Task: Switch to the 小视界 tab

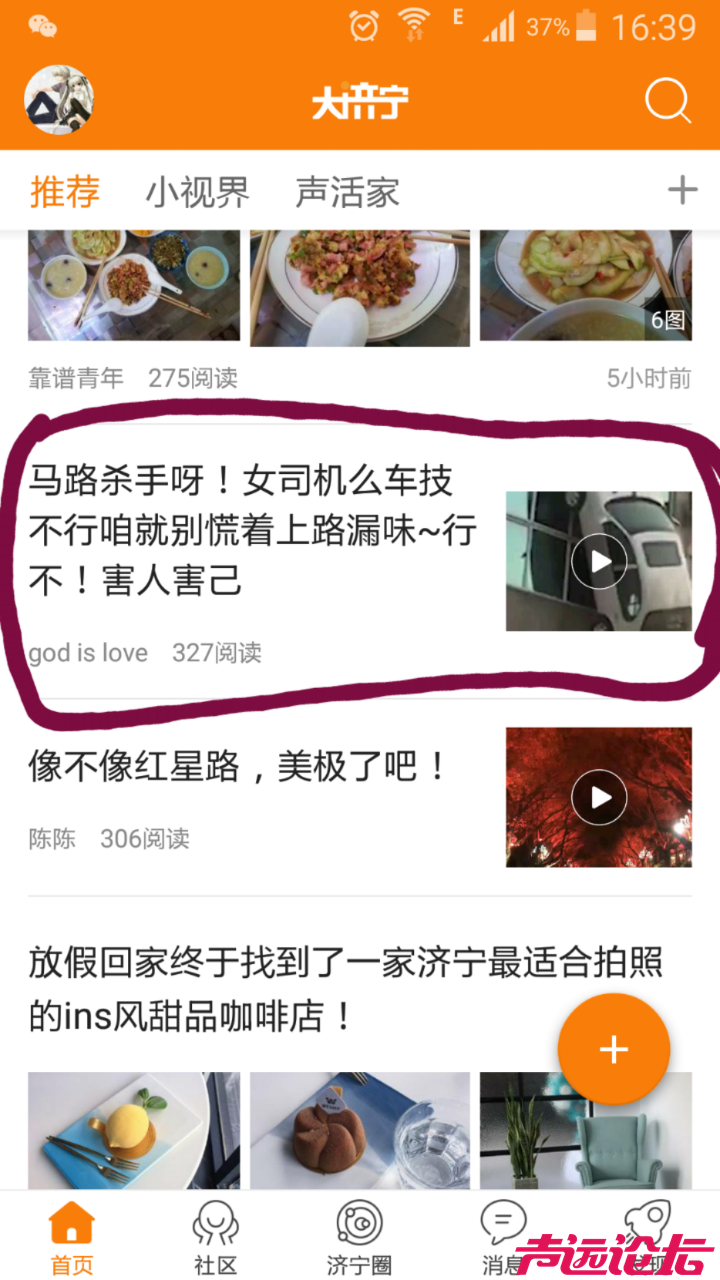Action: point(198,191)
